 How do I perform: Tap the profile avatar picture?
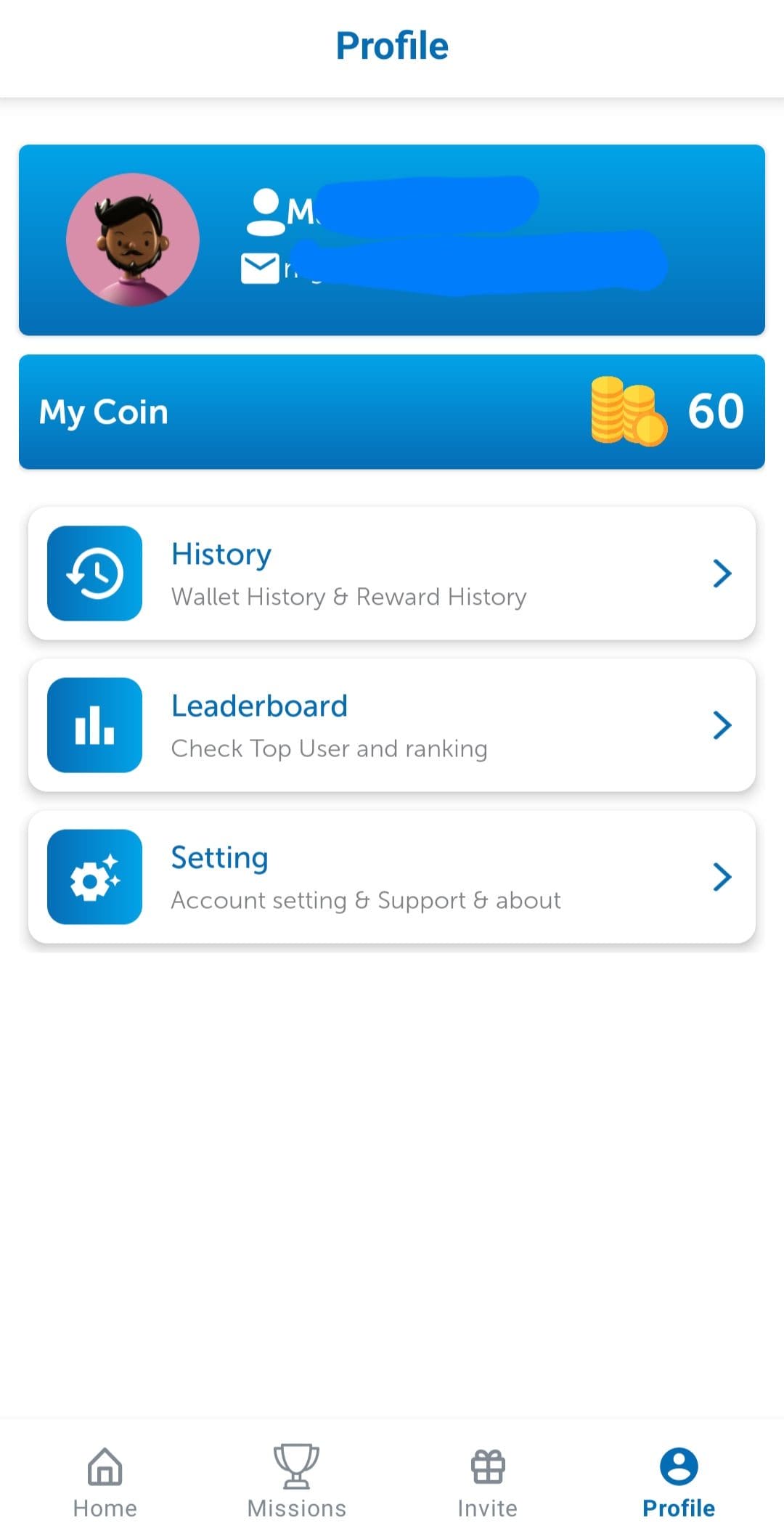[133, 240]
